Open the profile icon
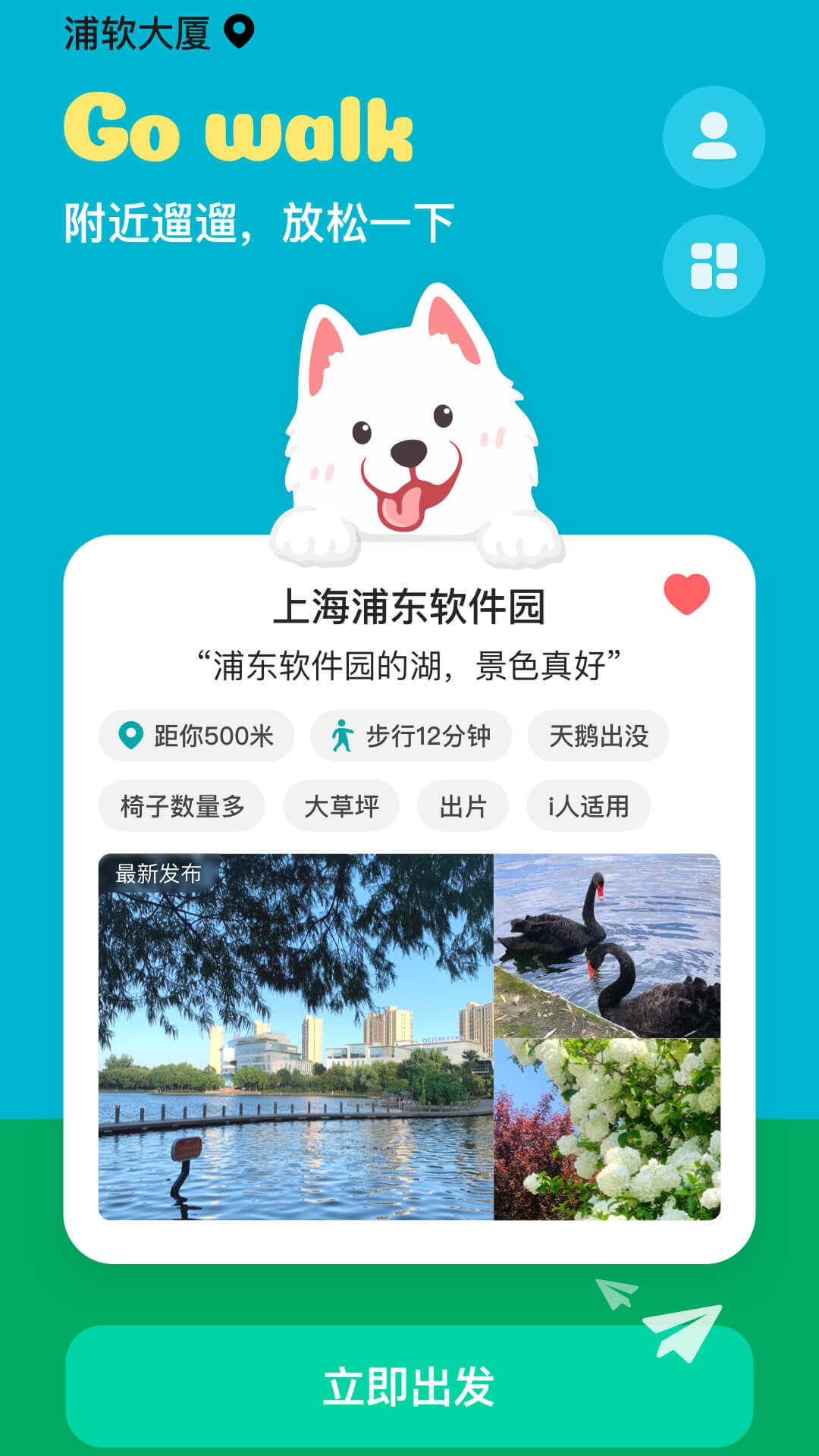Screen dimensions: 819x1456 point(714,137)
